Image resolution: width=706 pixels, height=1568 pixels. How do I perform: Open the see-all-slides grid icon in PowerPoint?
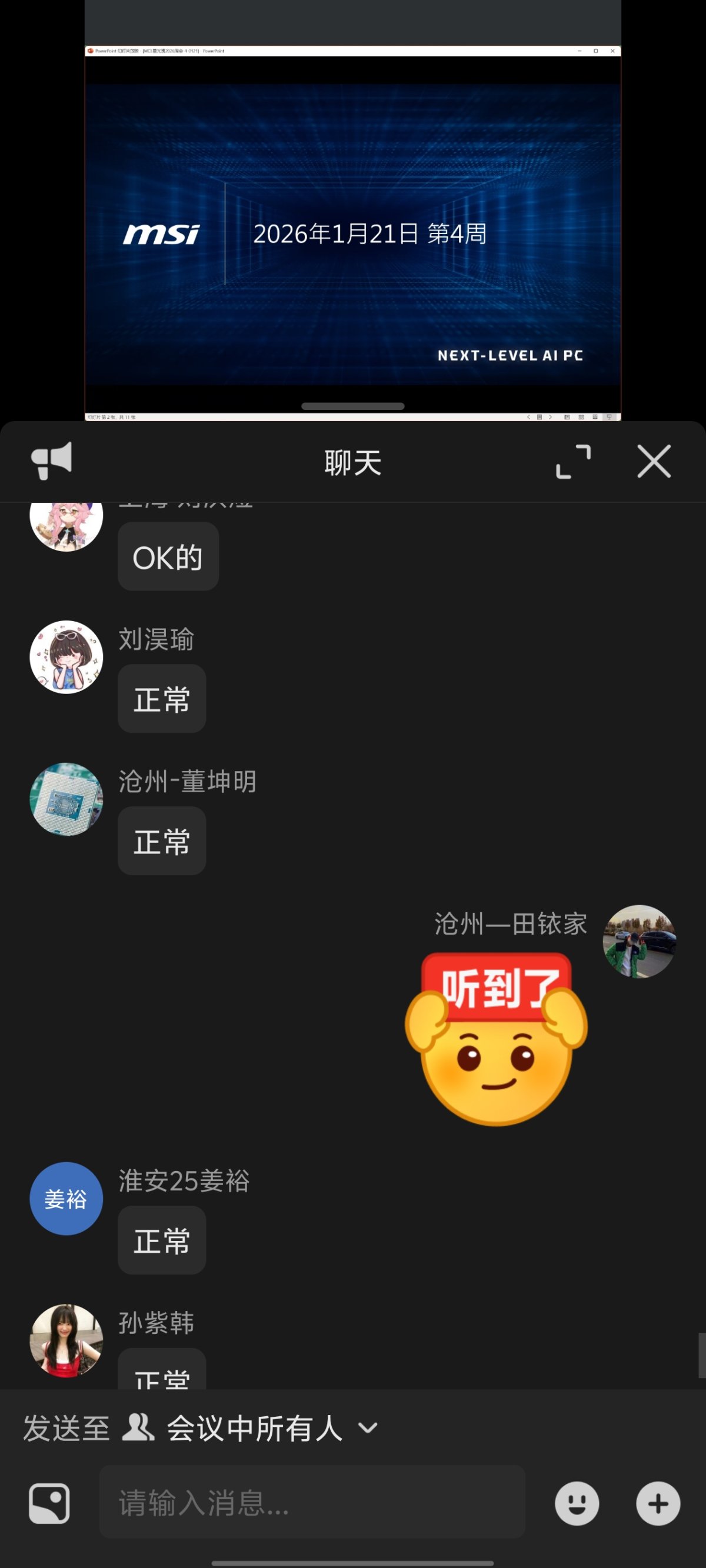pyautogui.click(x=582, y=417)
